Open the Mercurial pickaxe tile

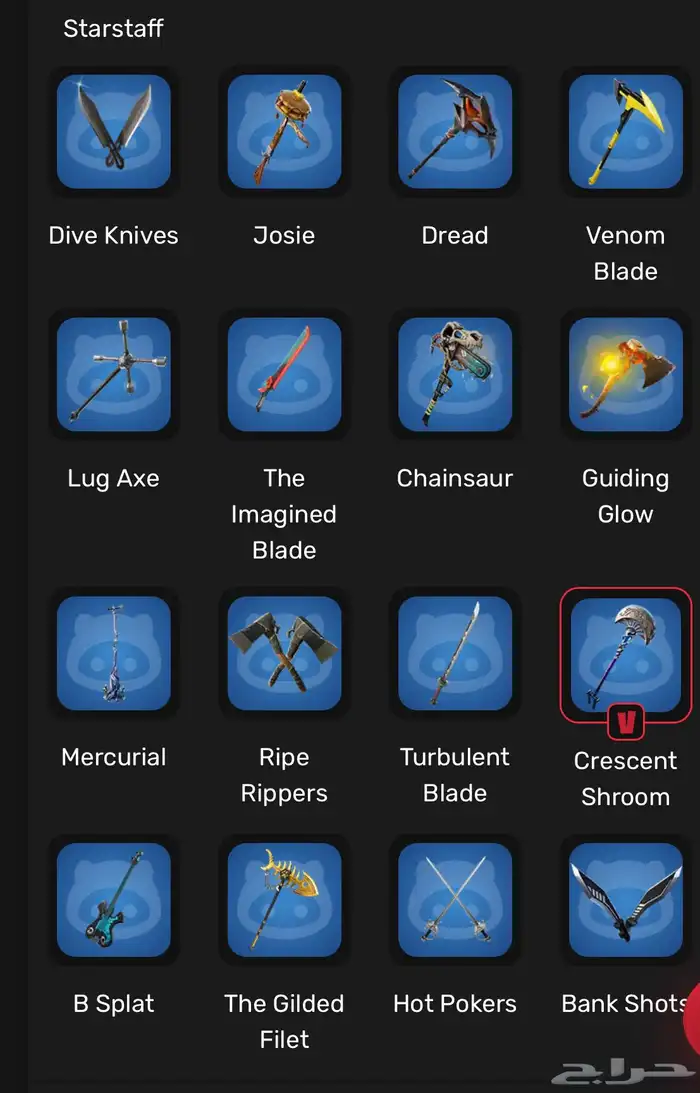point(113,654)
